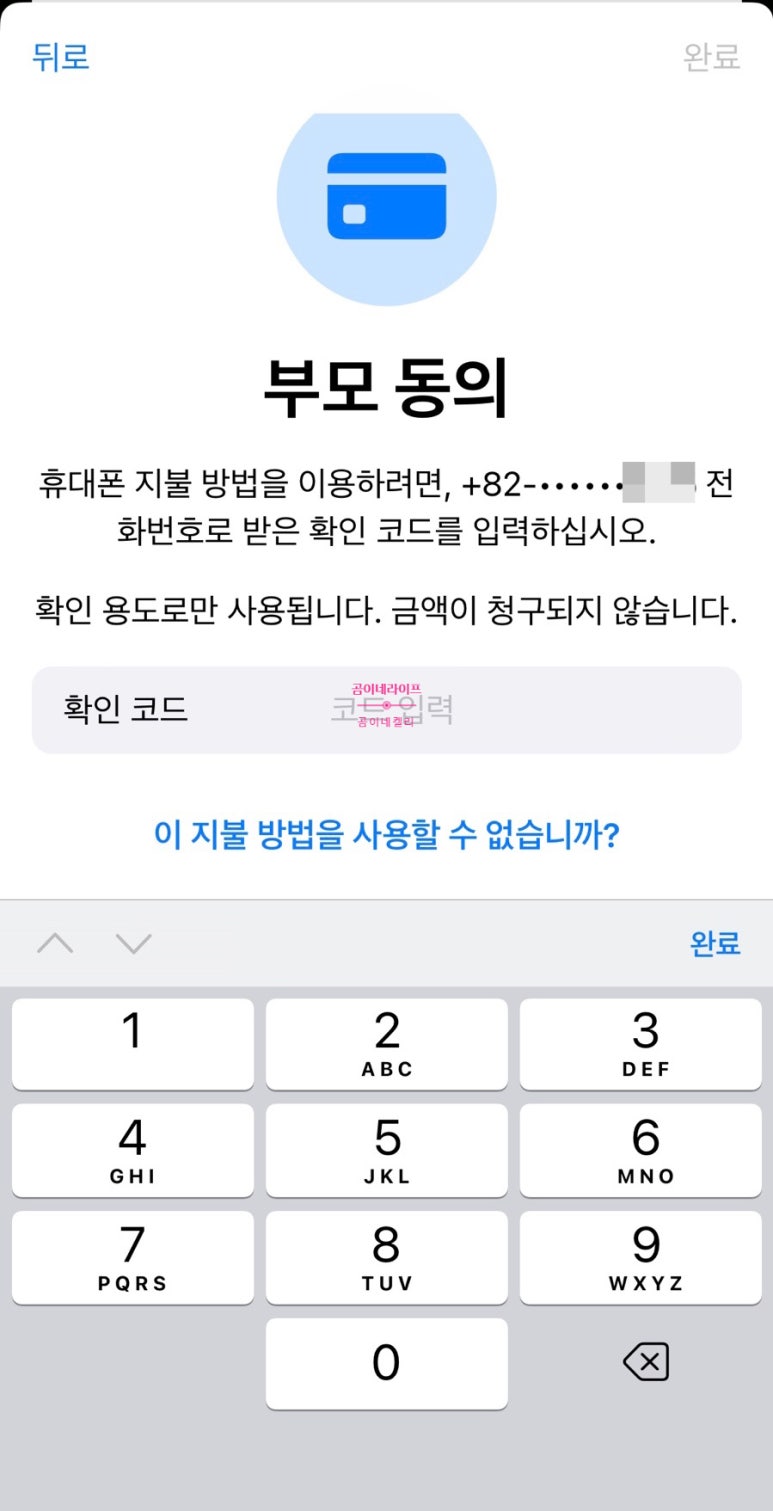Enter digit 3 on the keypad

click(x=641, y=1044)
